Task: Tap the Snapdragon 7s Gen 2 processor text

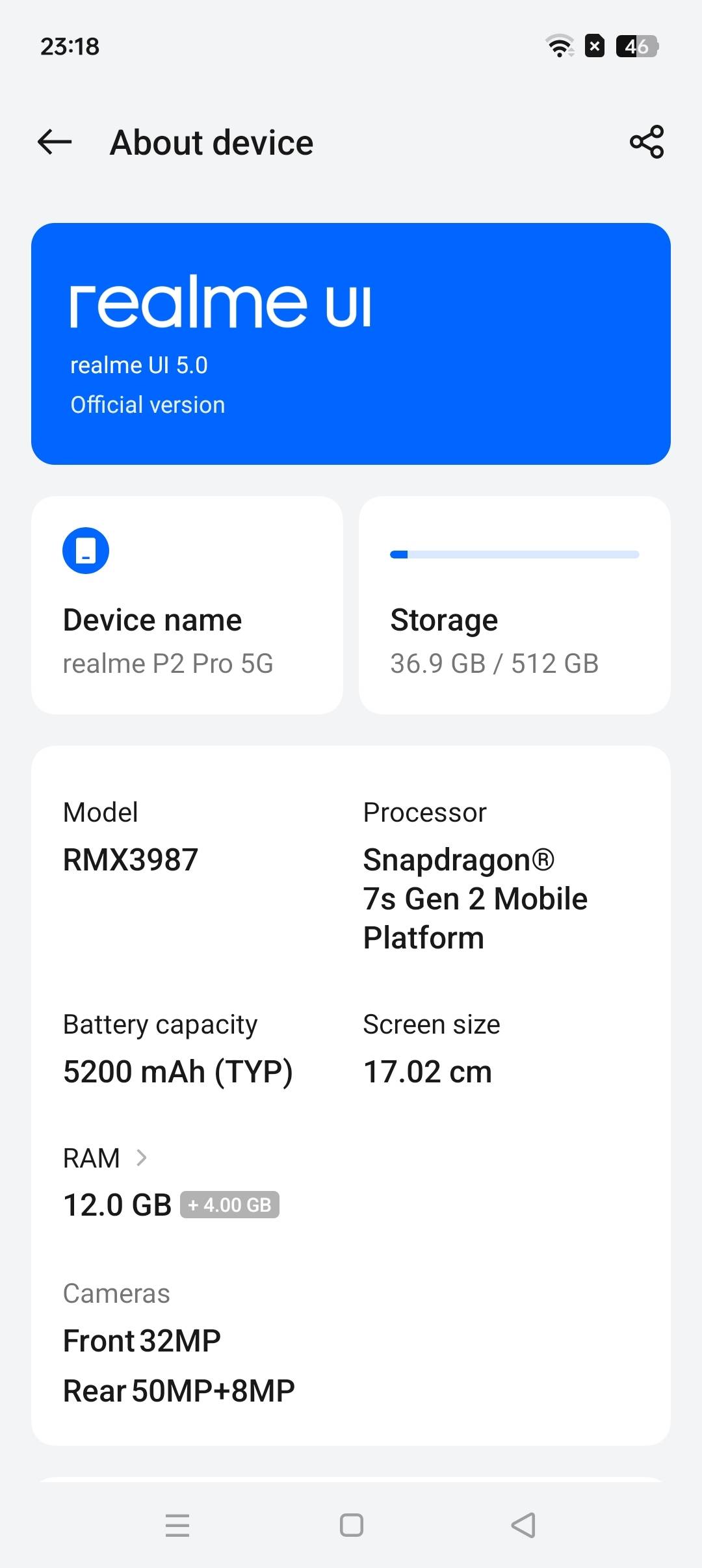Action: click(x=475, y=898)
